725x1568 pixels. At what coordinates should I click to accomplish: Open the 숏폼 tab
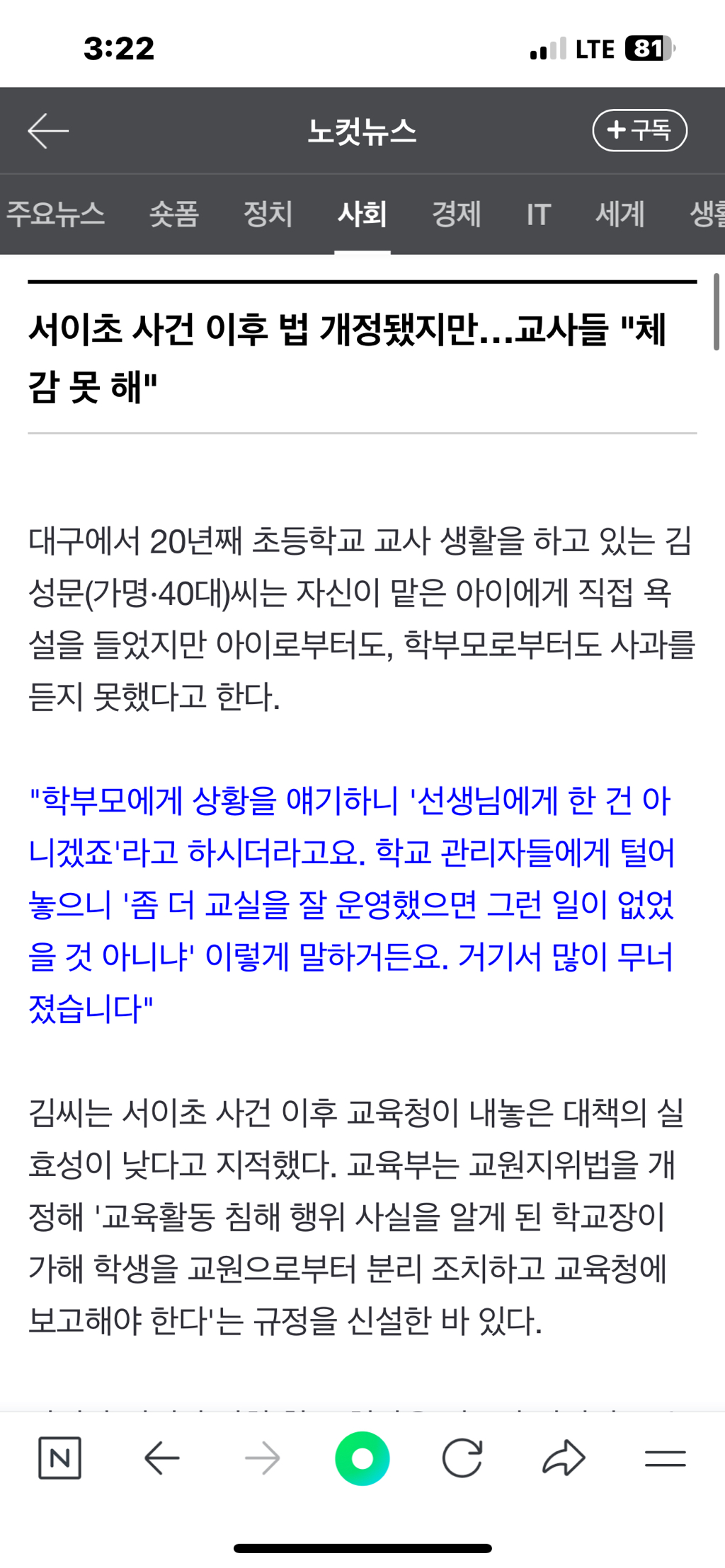(174, 214)
